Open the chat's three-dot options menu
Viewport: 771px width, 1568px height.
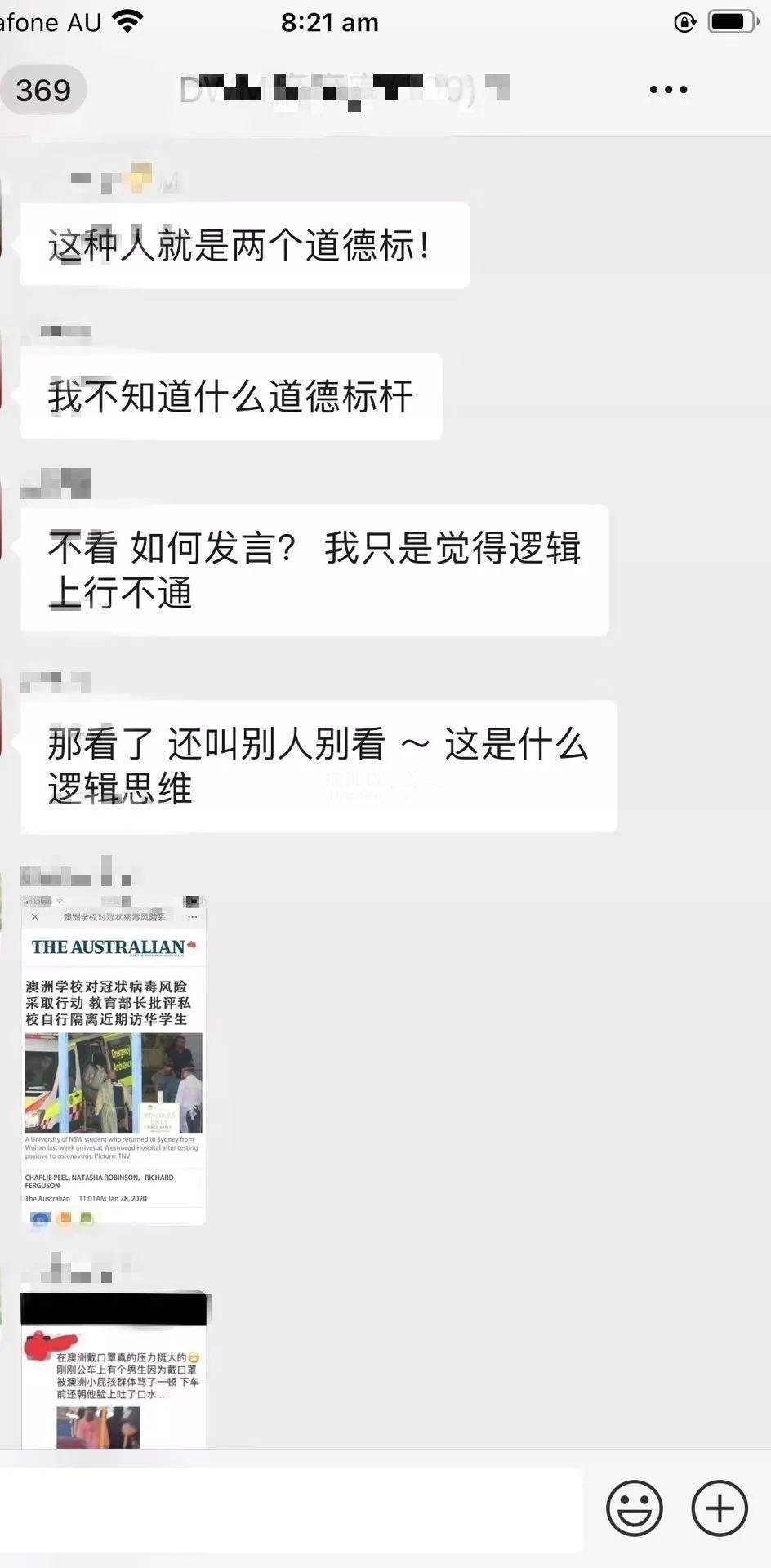668,90
